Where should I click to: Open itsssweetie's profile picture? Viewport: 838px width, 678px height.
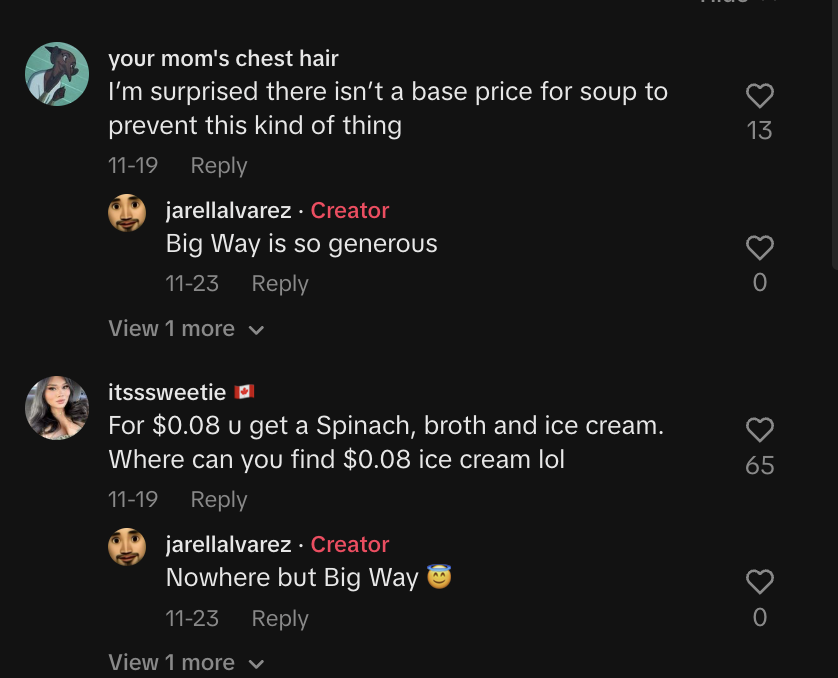click(57, 408)
